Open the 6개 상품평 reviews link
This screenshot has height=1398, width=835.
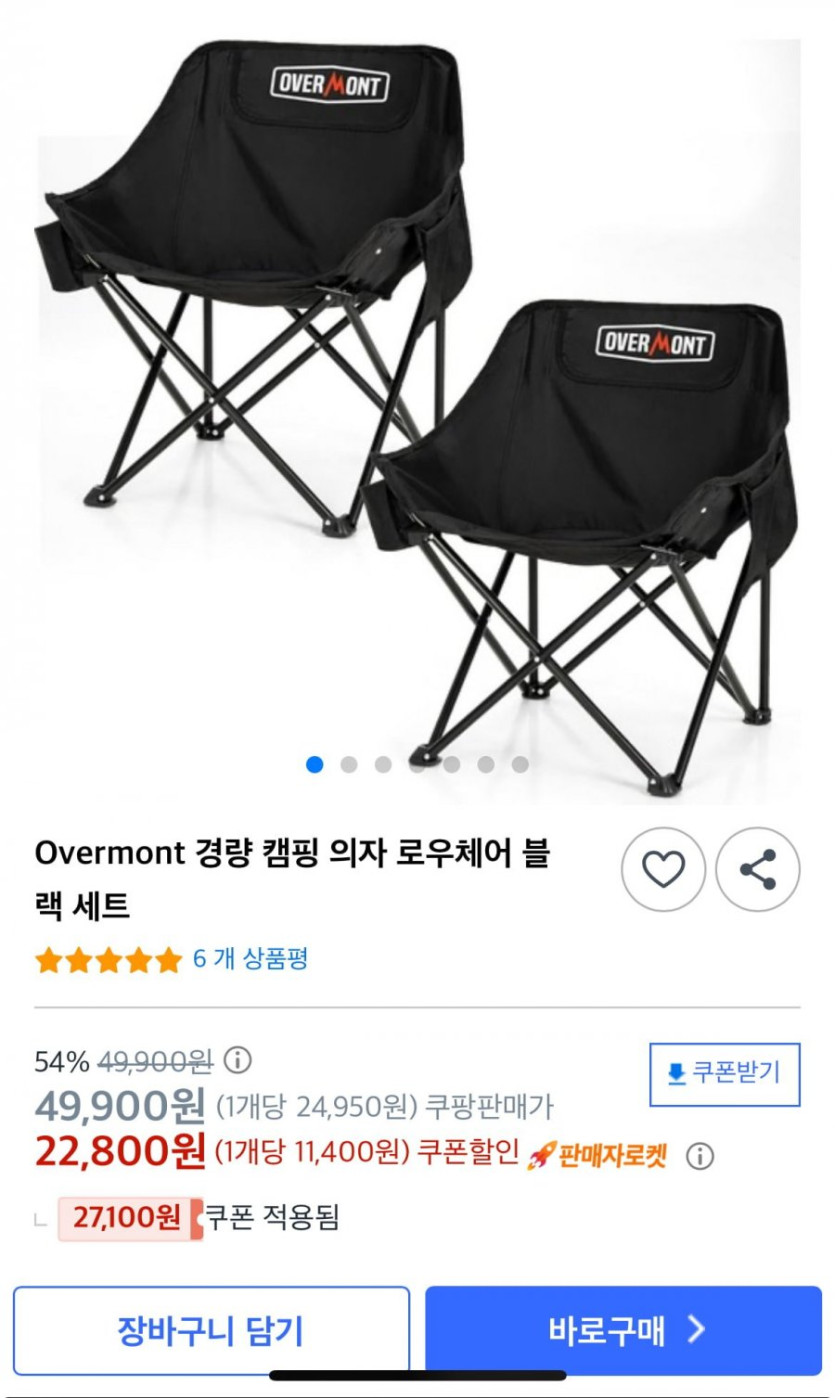click(x=250, y=959)
